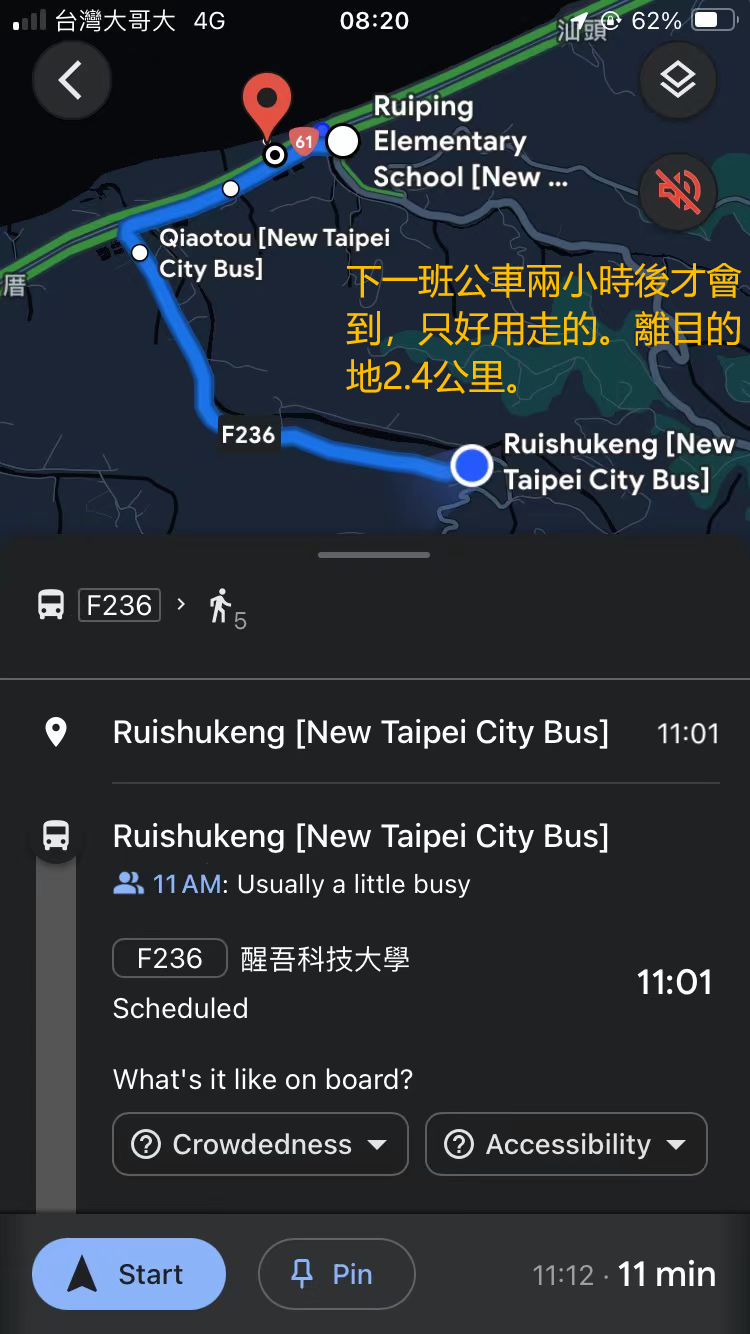This screenshot has height=1334, width=750.
Task: Open the F236 bus line chip
Action: 170,958
